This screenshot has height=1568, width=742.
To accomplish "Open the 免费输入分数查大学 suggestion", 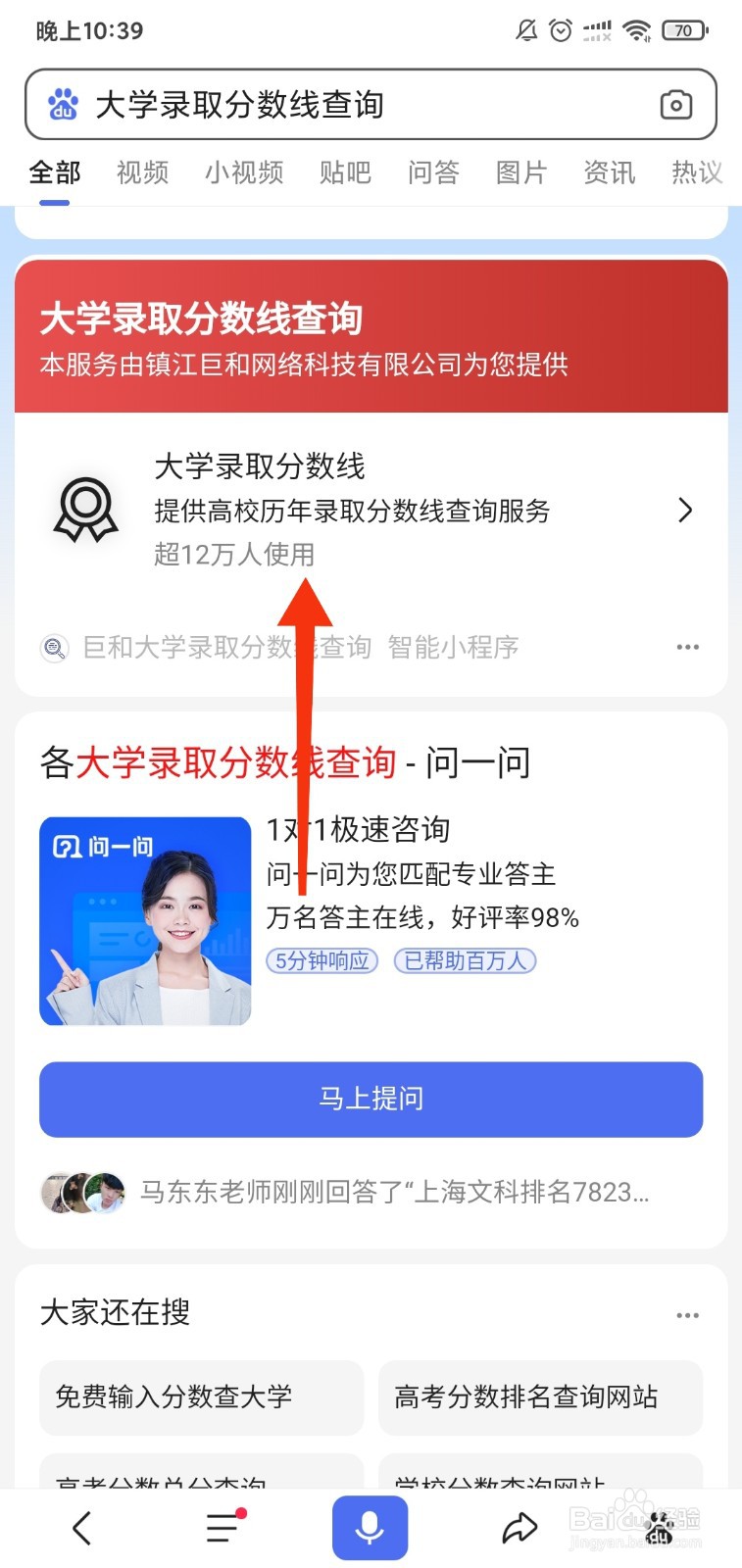I will tap(201, 1398).
